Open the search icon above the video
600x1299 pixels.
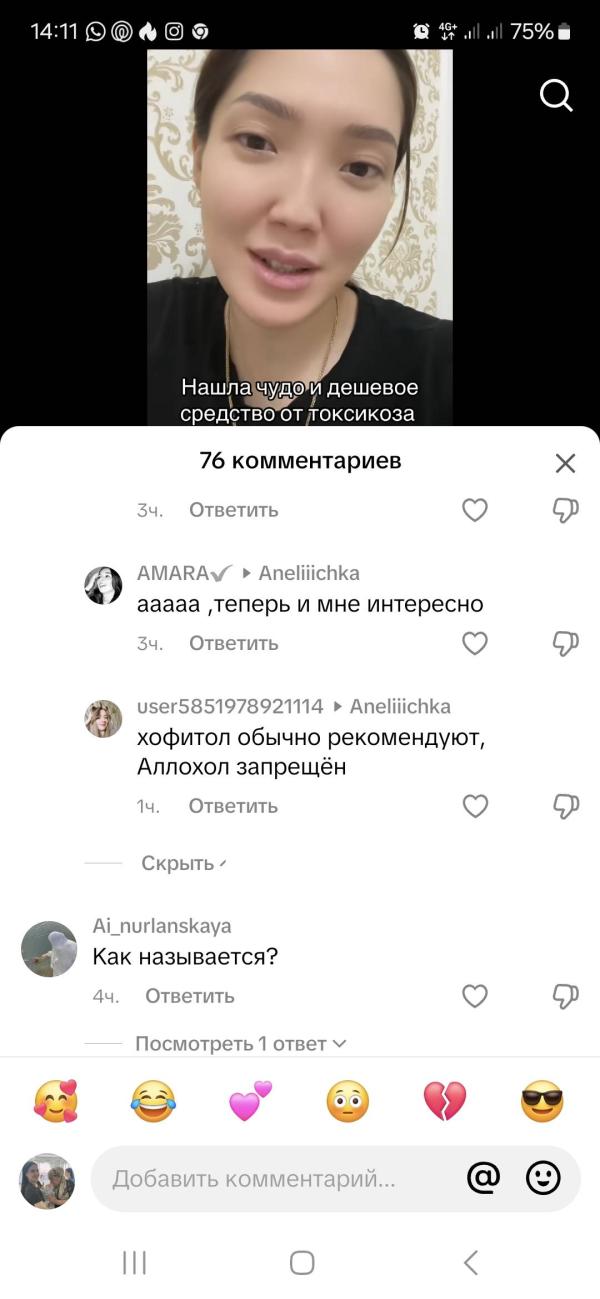coord(556,96)
